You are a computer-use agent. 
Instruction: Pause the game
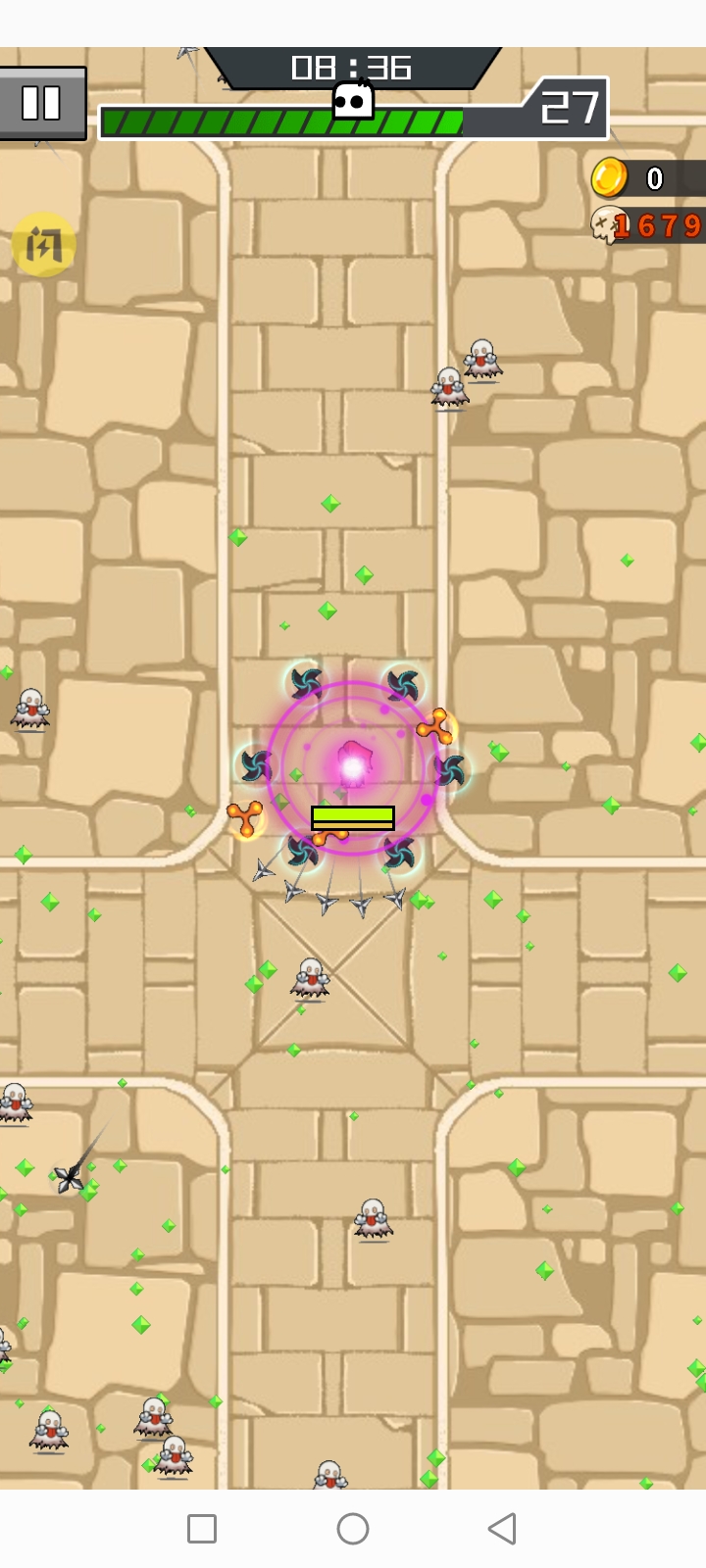42,103
